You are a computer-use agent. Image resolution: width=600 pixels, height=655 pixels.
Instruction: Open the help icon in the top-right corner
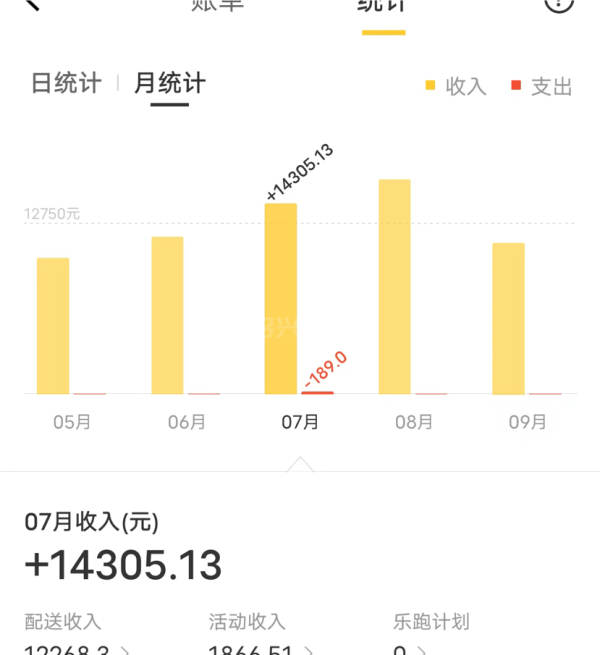pyautogui.click(x=559, y=4)
